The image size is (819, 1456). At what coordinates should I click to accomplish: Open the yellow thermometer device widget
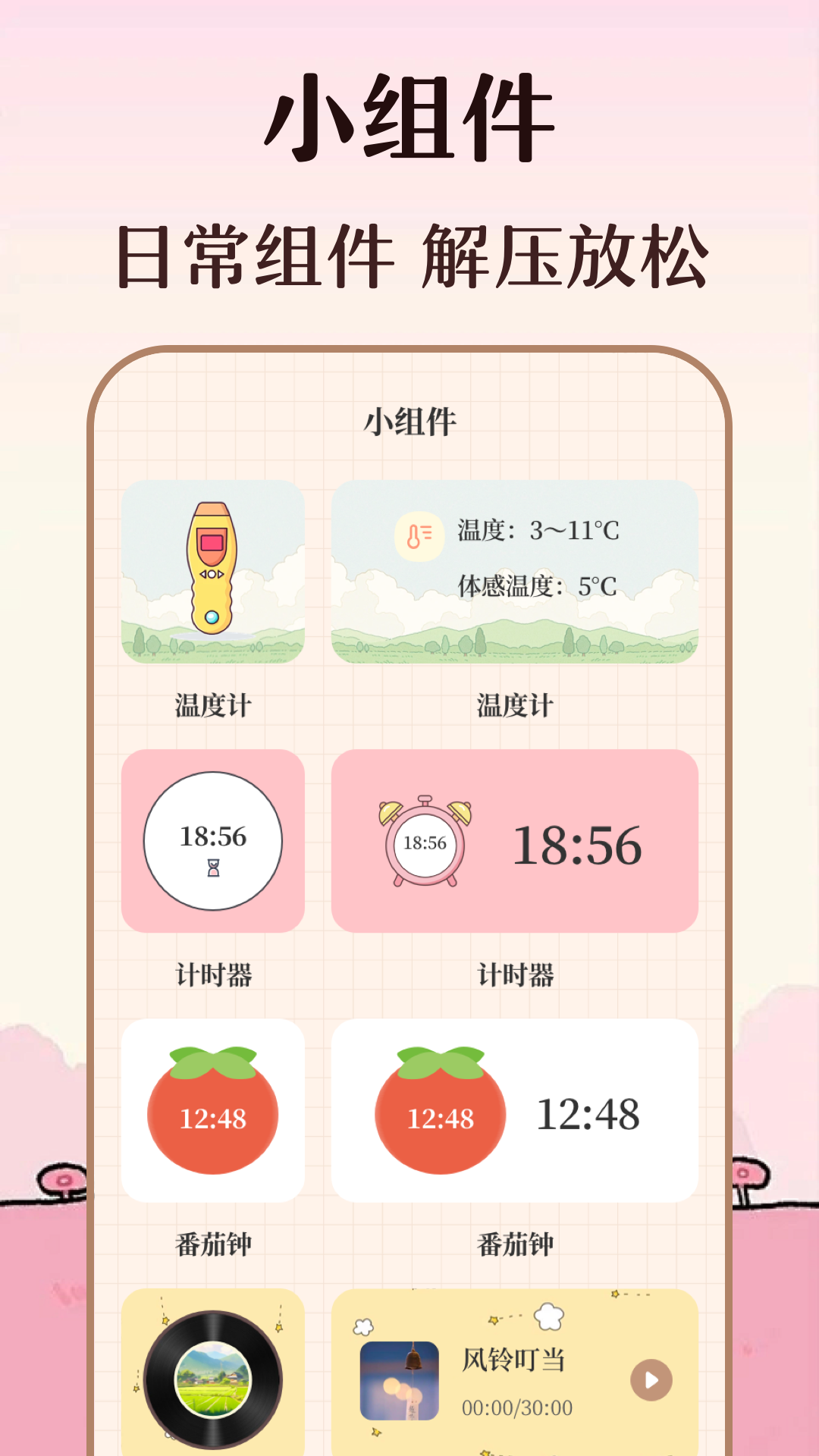(213, 569)
